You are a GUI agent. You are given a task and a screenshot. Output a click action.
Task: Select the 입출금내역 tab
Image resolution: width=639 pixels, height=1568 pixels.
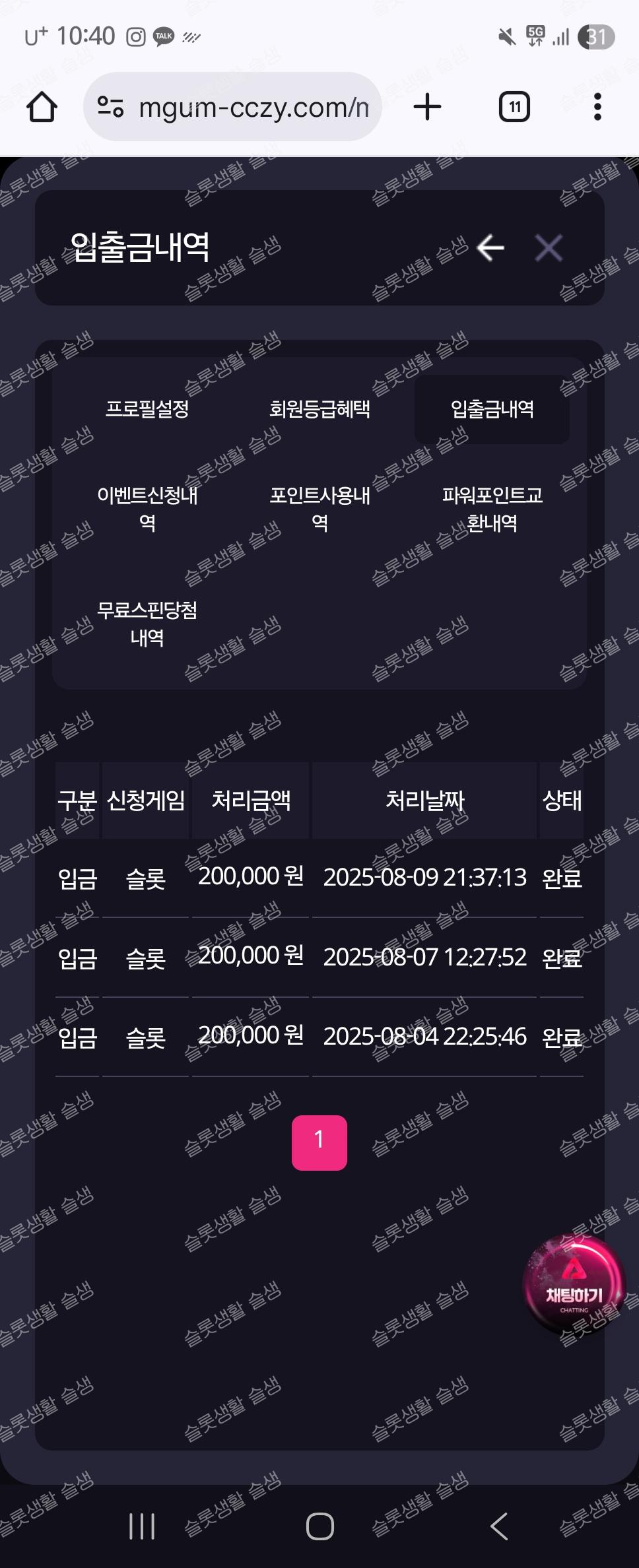pos(492,409)
